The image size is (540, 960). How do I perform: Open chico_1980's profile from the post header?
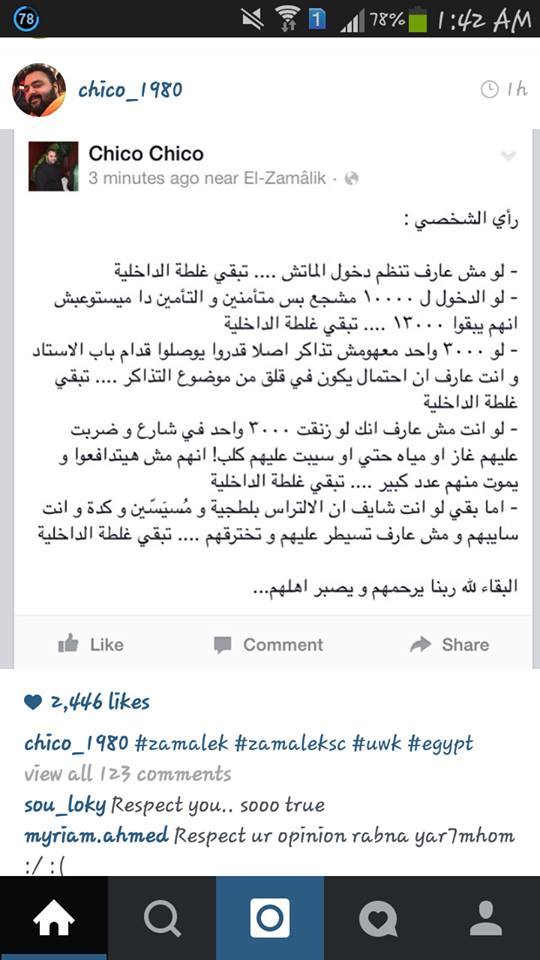tap(130, 91)
